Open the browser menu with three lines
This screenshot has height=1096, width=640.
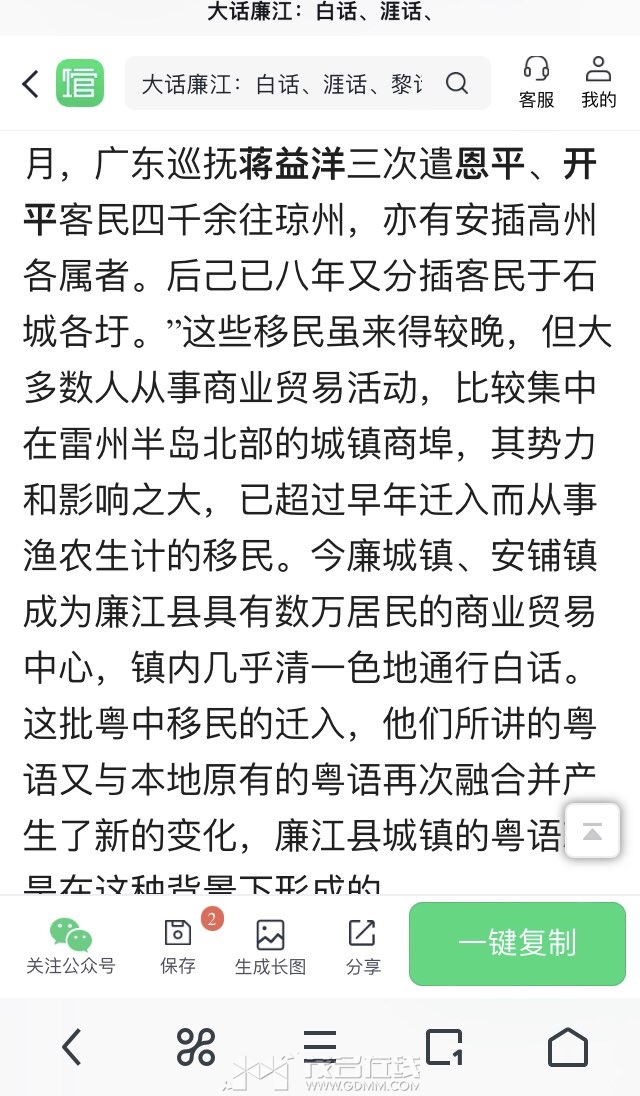pos(320,1046)
